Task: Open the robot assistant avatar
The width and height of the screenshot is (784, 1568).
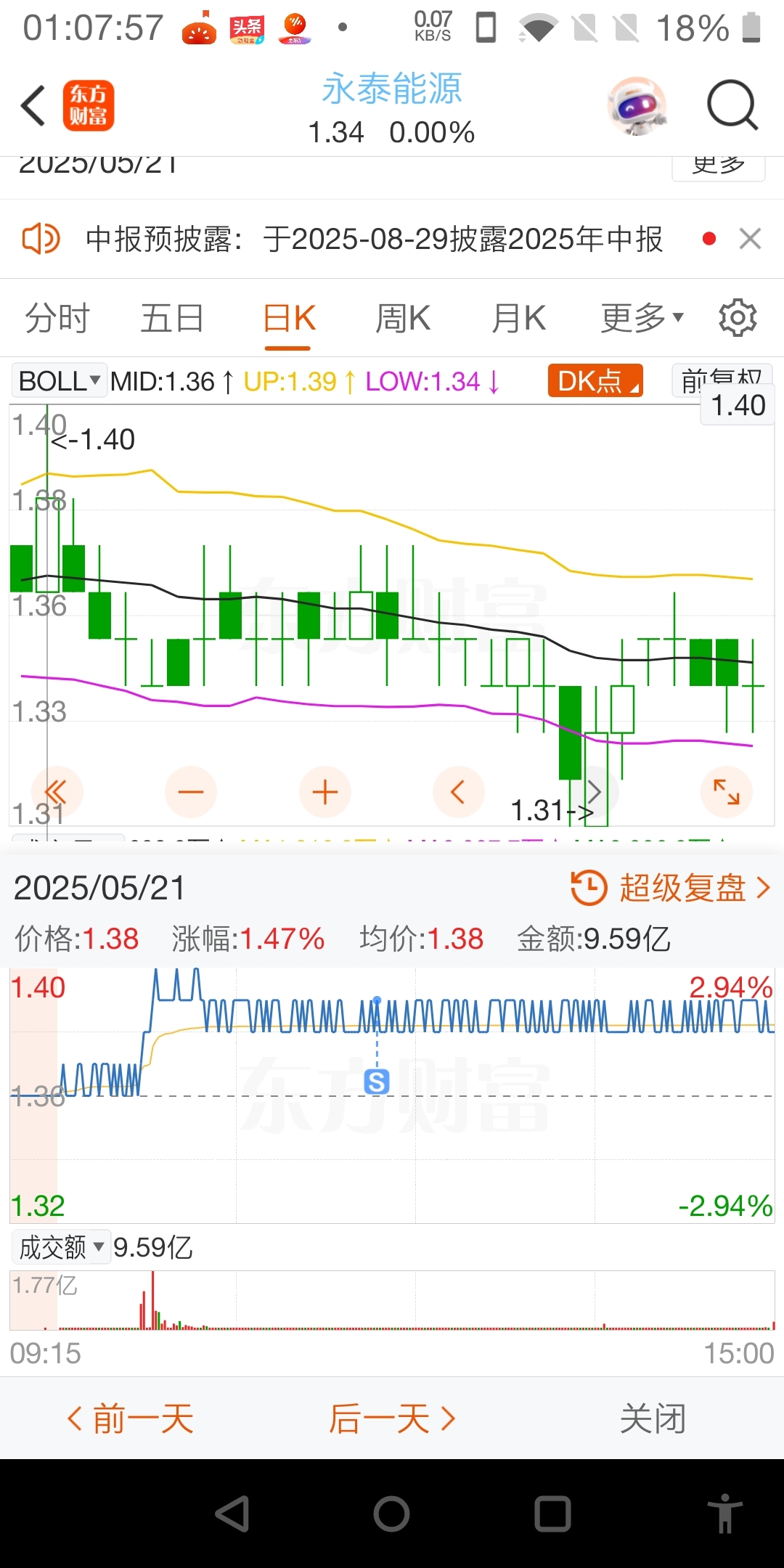Action: [637, 106]
